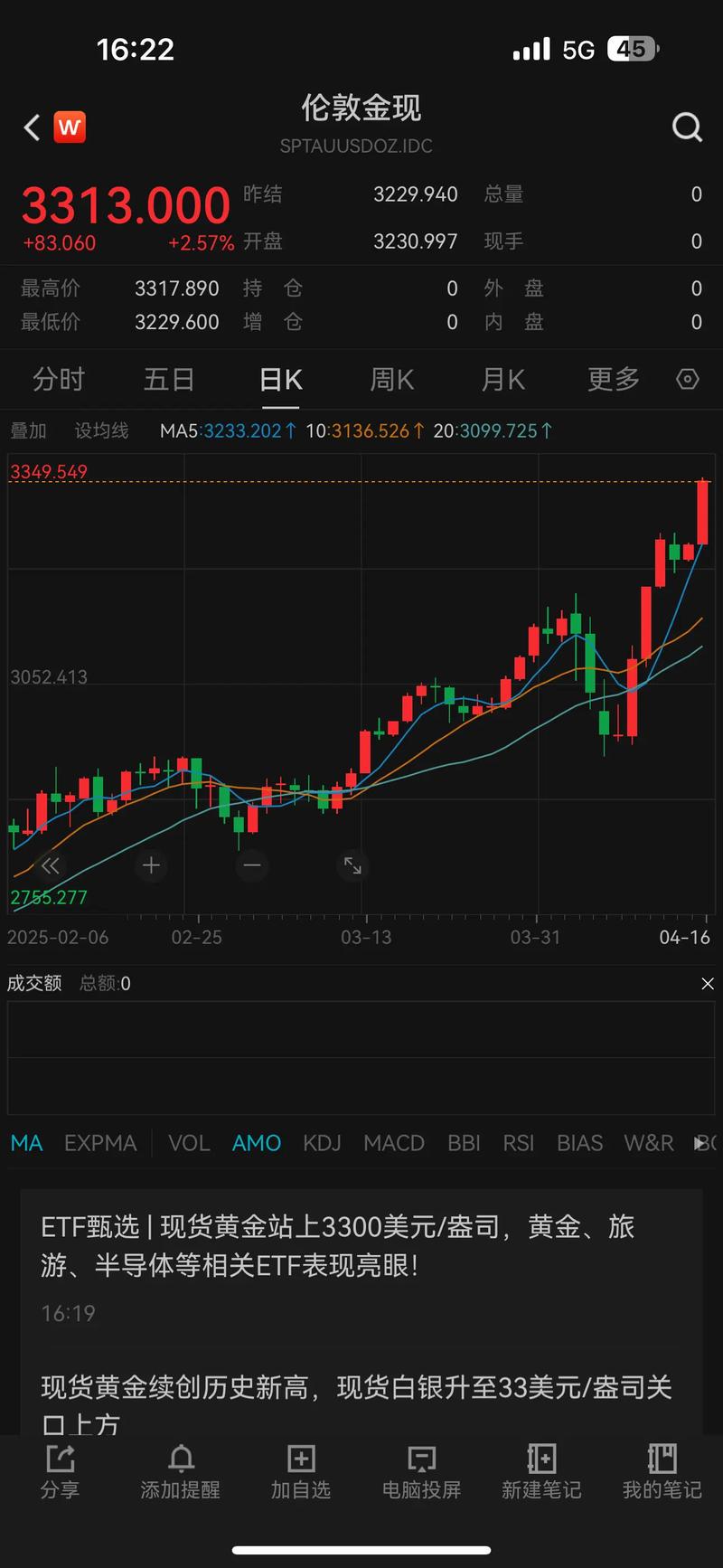
Task: Open the search magnifier icon
Action: 687,128
